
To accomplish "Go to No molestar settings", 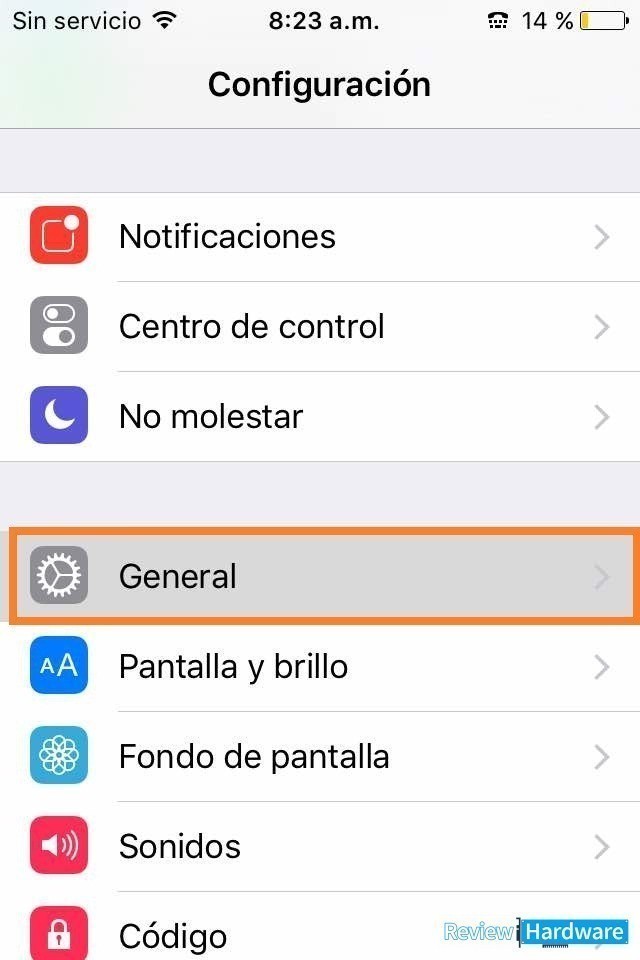I will [320, 417].
